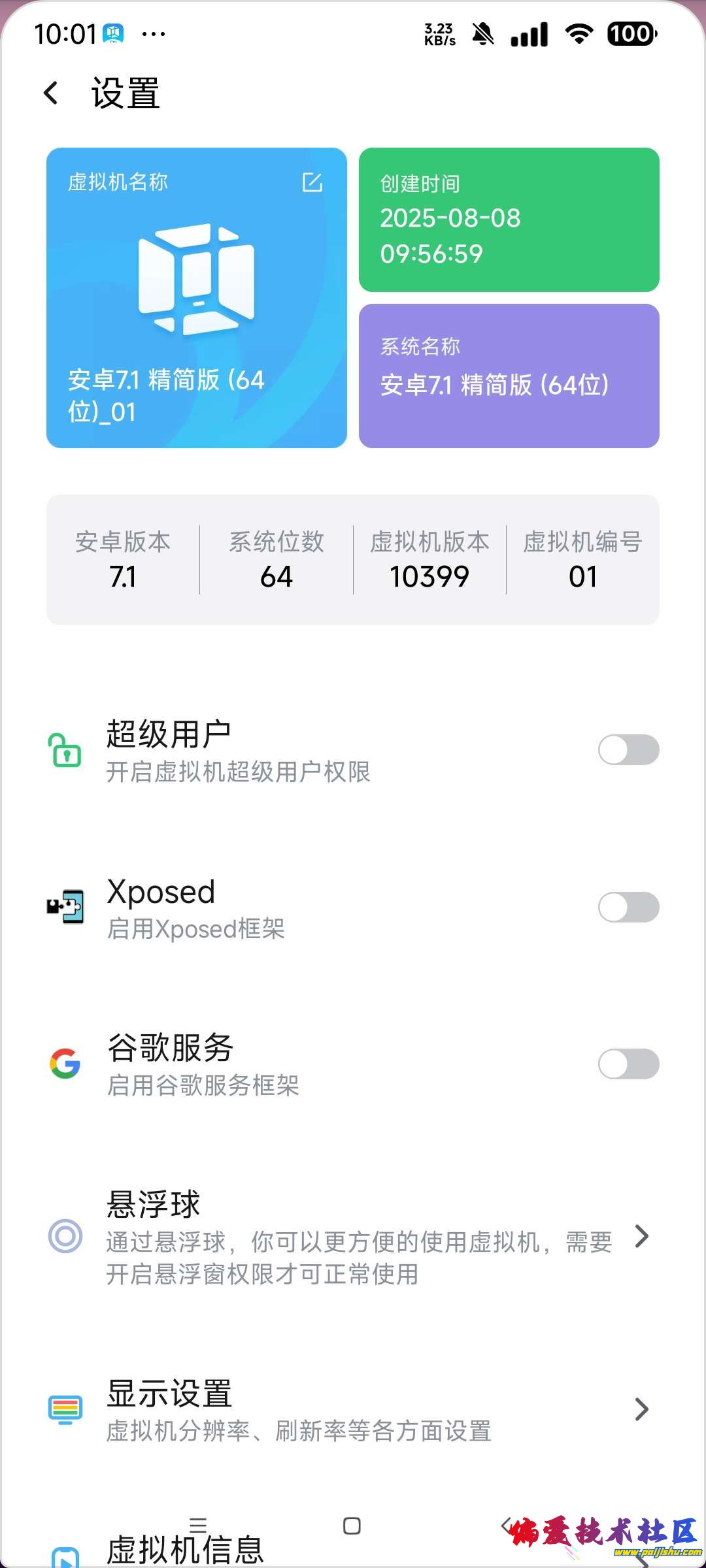
Task: Select the green lock icon beside 超级用户
Action: (x=64, y=750)
